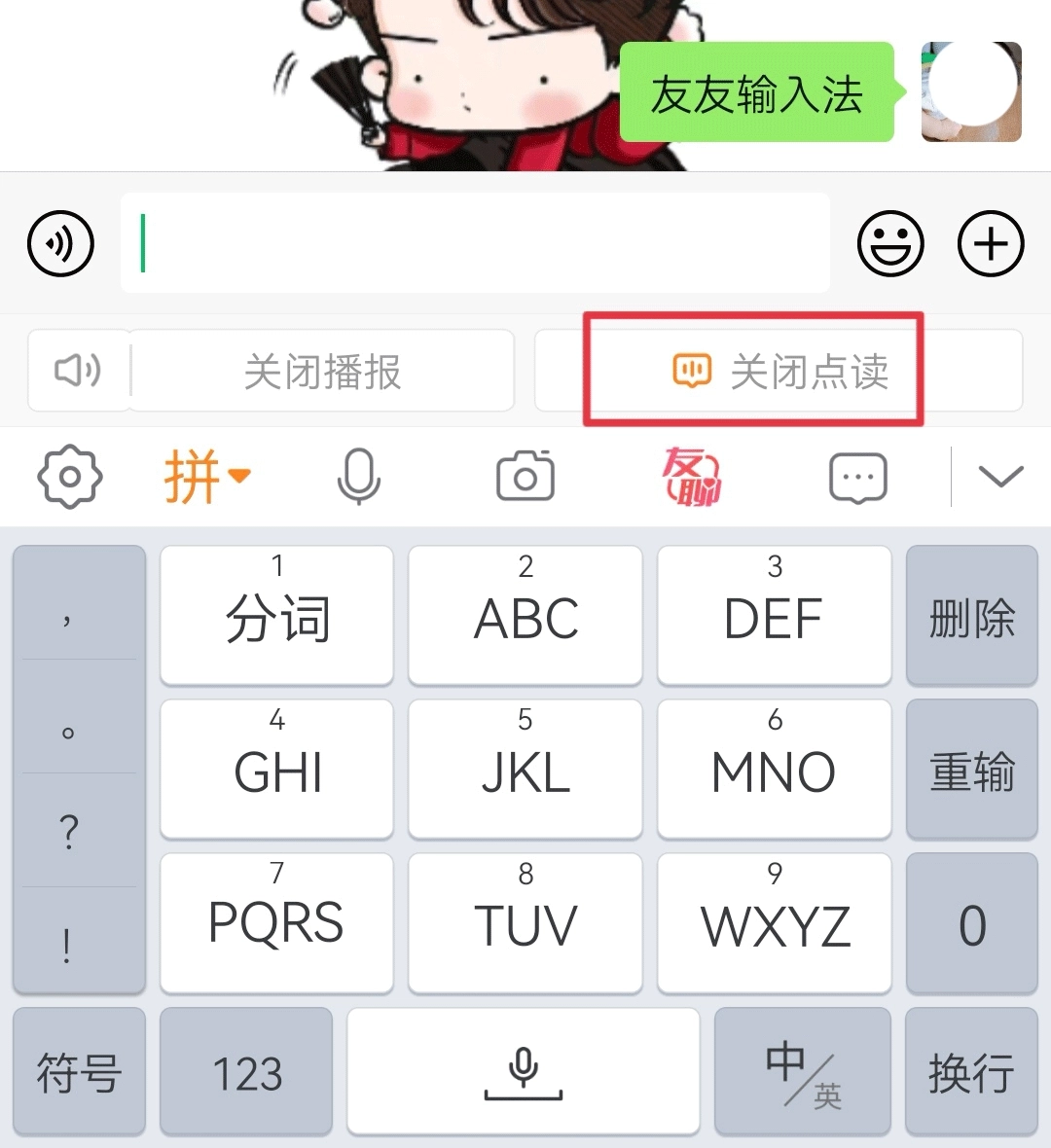1051x1148 pixels.
Task: Switch to the 符号 symbols keyboard
Action: (79, 1072)
